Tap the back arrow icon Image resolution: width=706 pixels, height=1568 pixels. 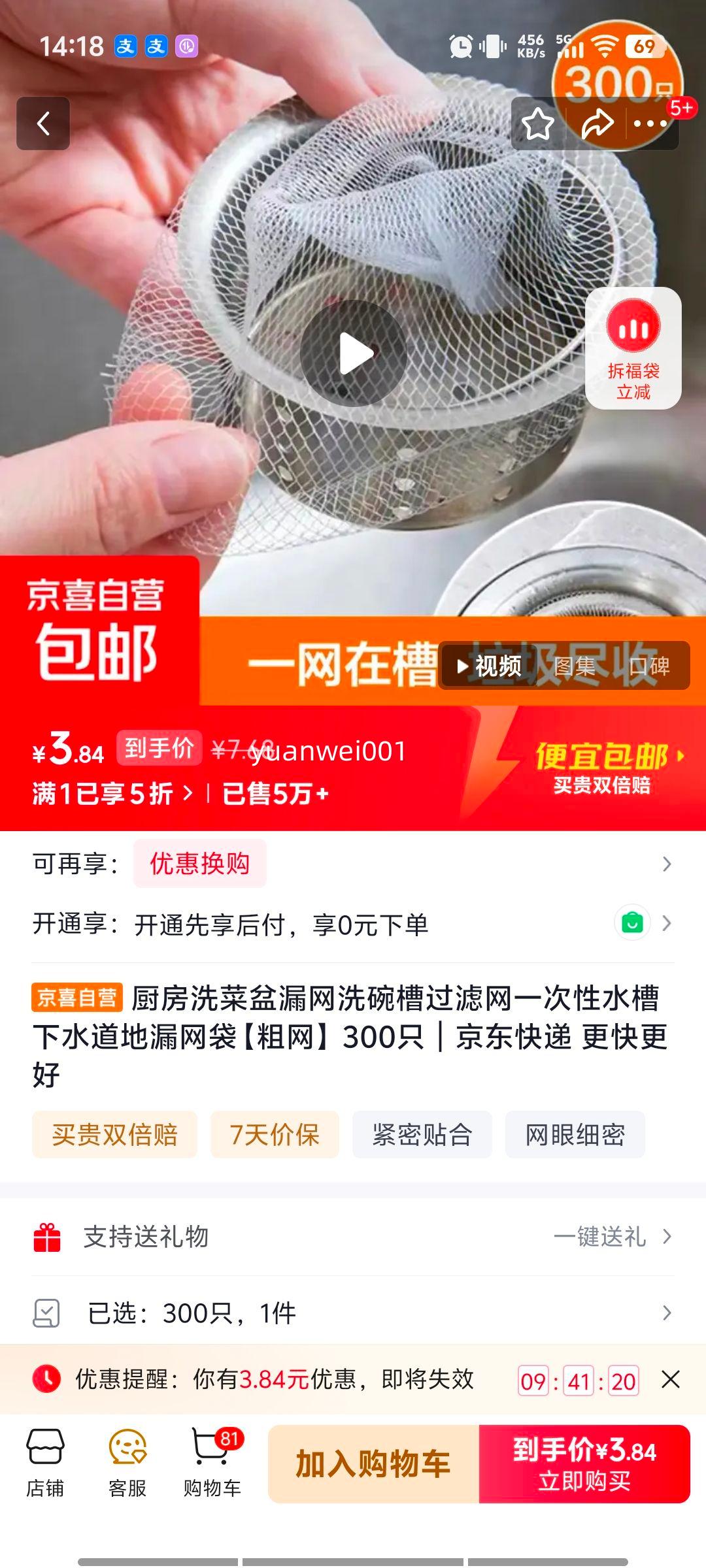(x=43, y=124)
